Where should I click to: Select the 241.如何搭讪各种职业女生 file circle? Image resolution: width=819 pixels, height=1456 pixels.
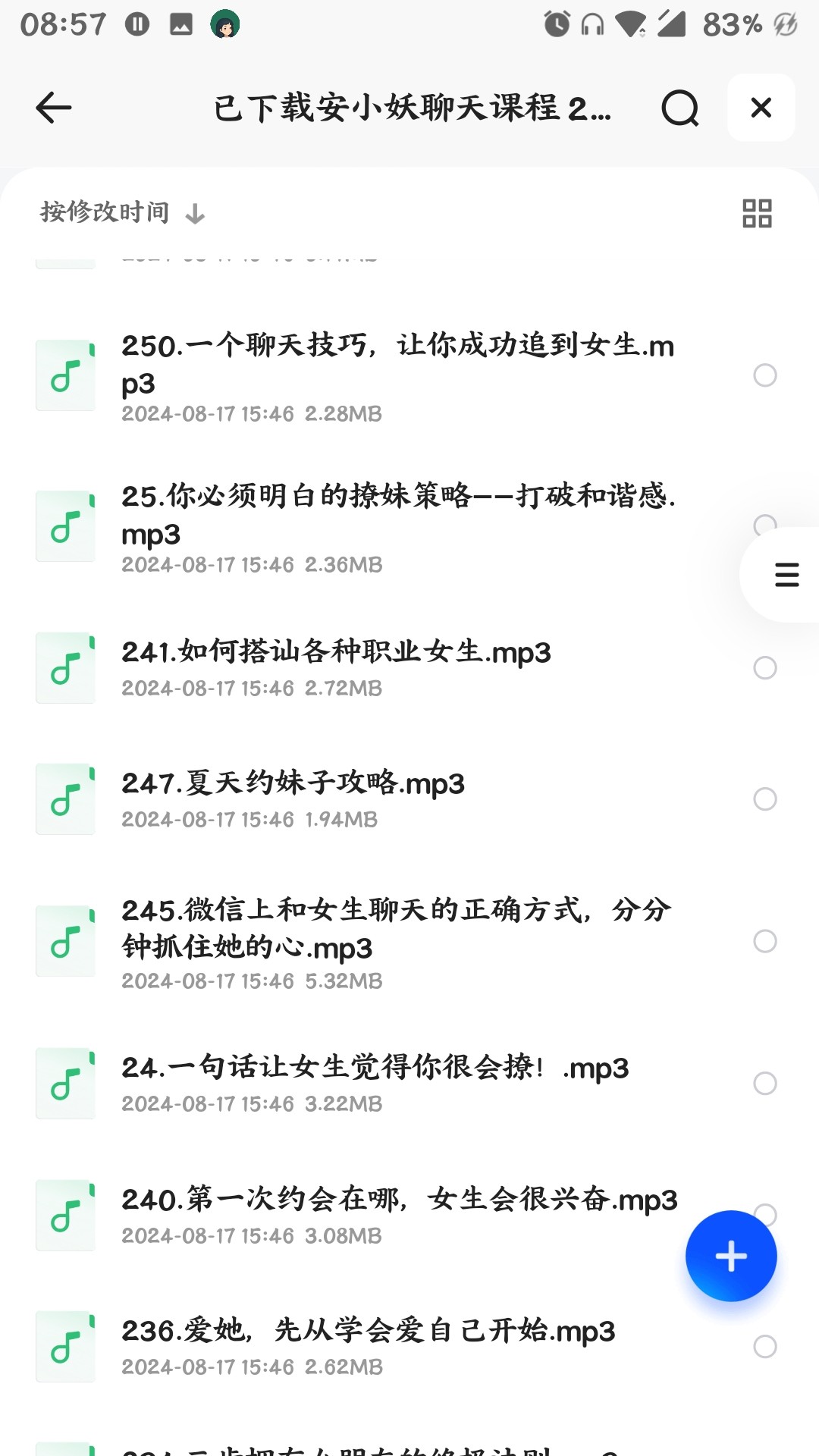point(764,668)
